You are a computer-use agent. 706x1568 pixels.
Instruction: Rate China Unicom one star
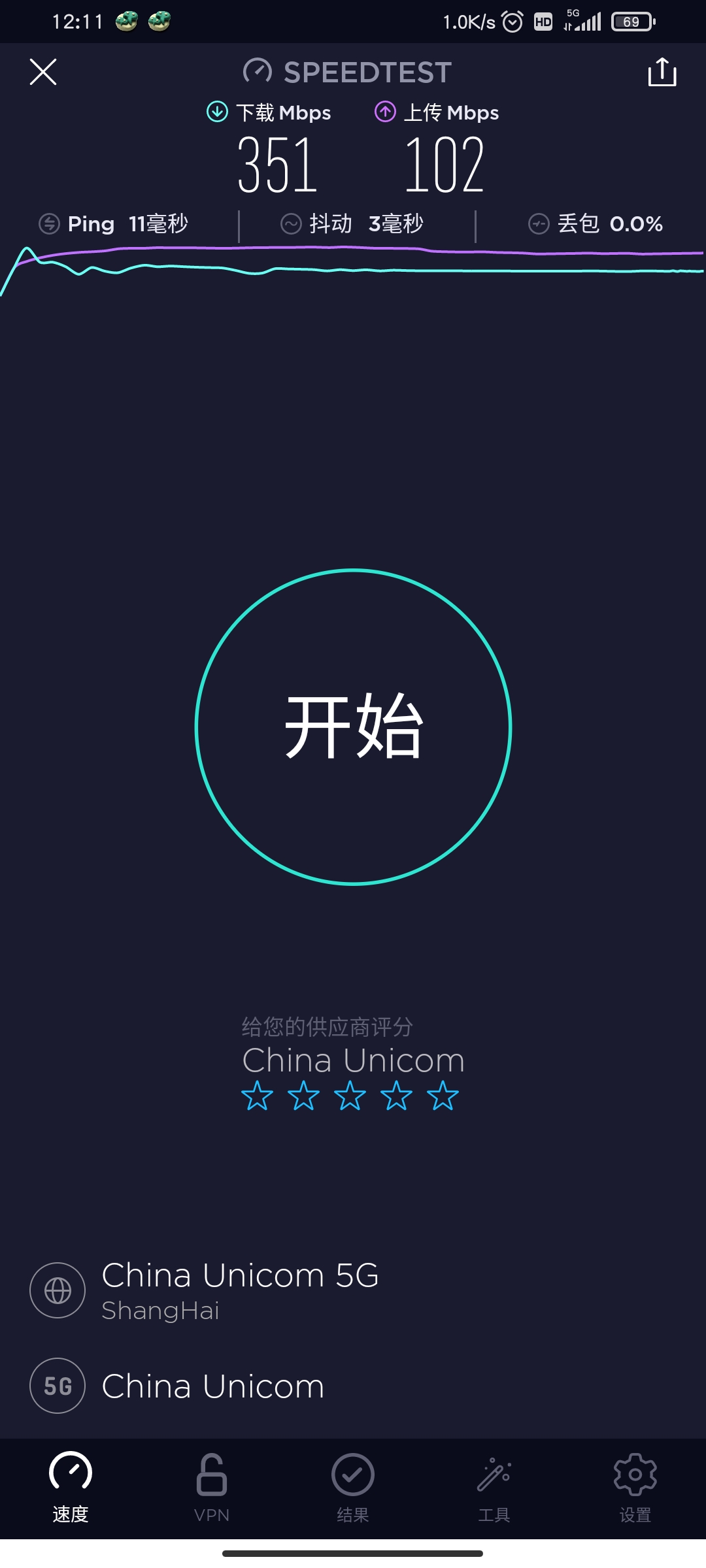coord(257,1096)
